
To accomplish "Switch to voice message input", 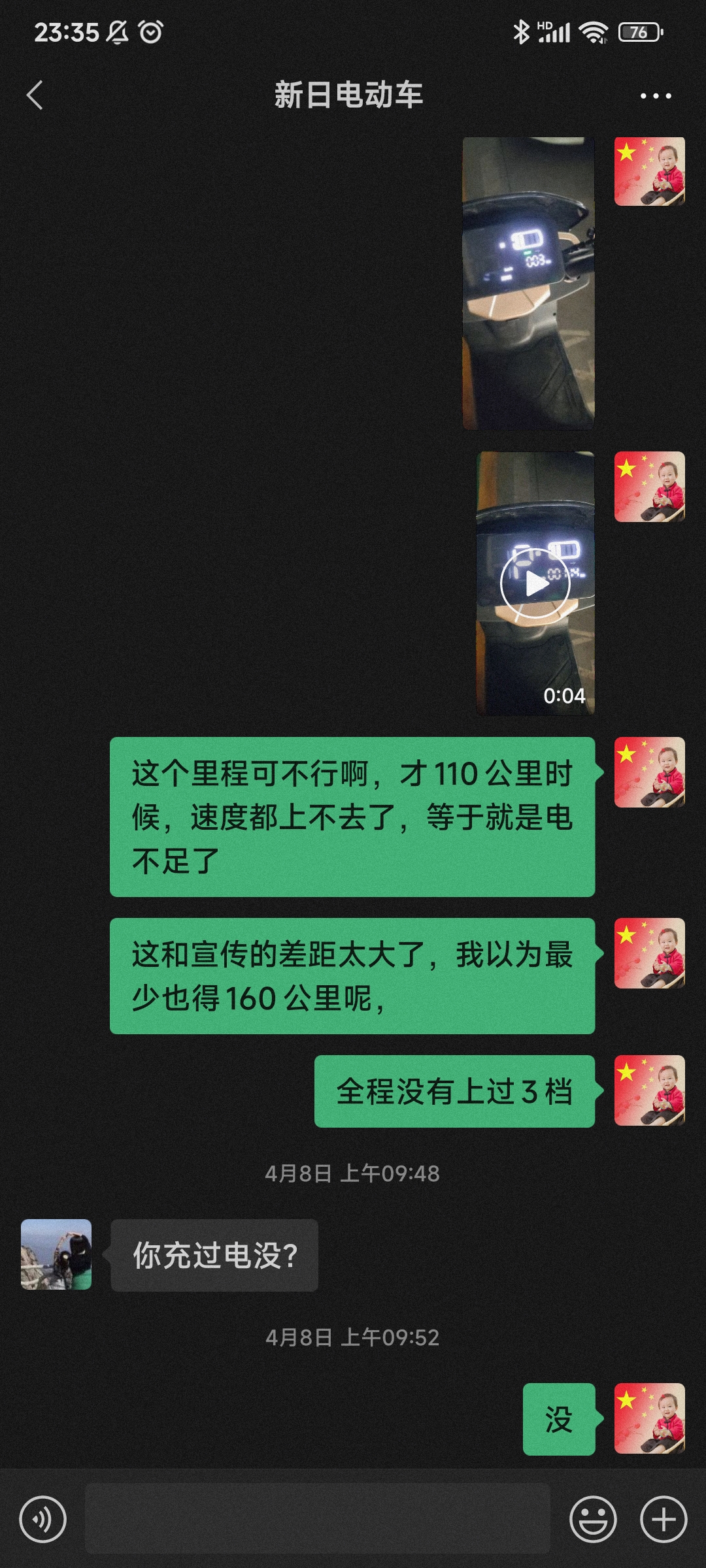I will (43, 1519).
